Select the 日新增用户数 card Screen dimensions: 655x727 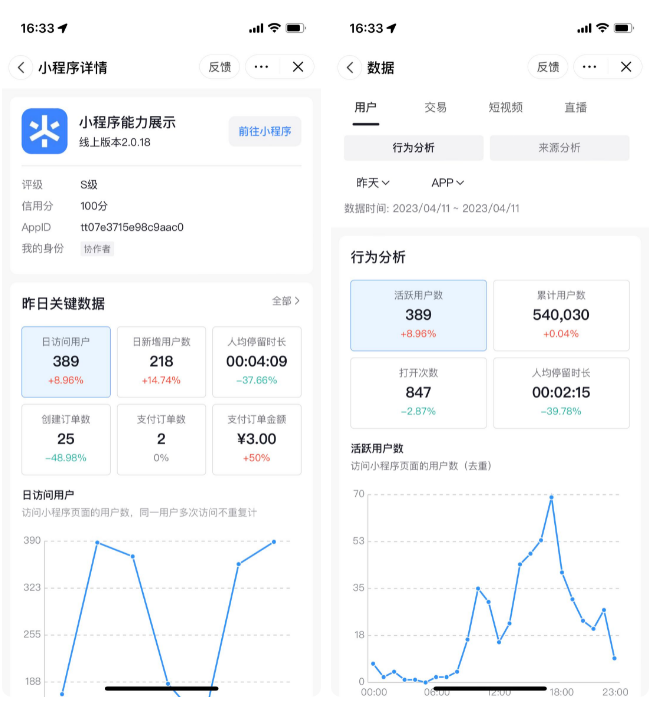pyautogui.click(x=161, y=361)
